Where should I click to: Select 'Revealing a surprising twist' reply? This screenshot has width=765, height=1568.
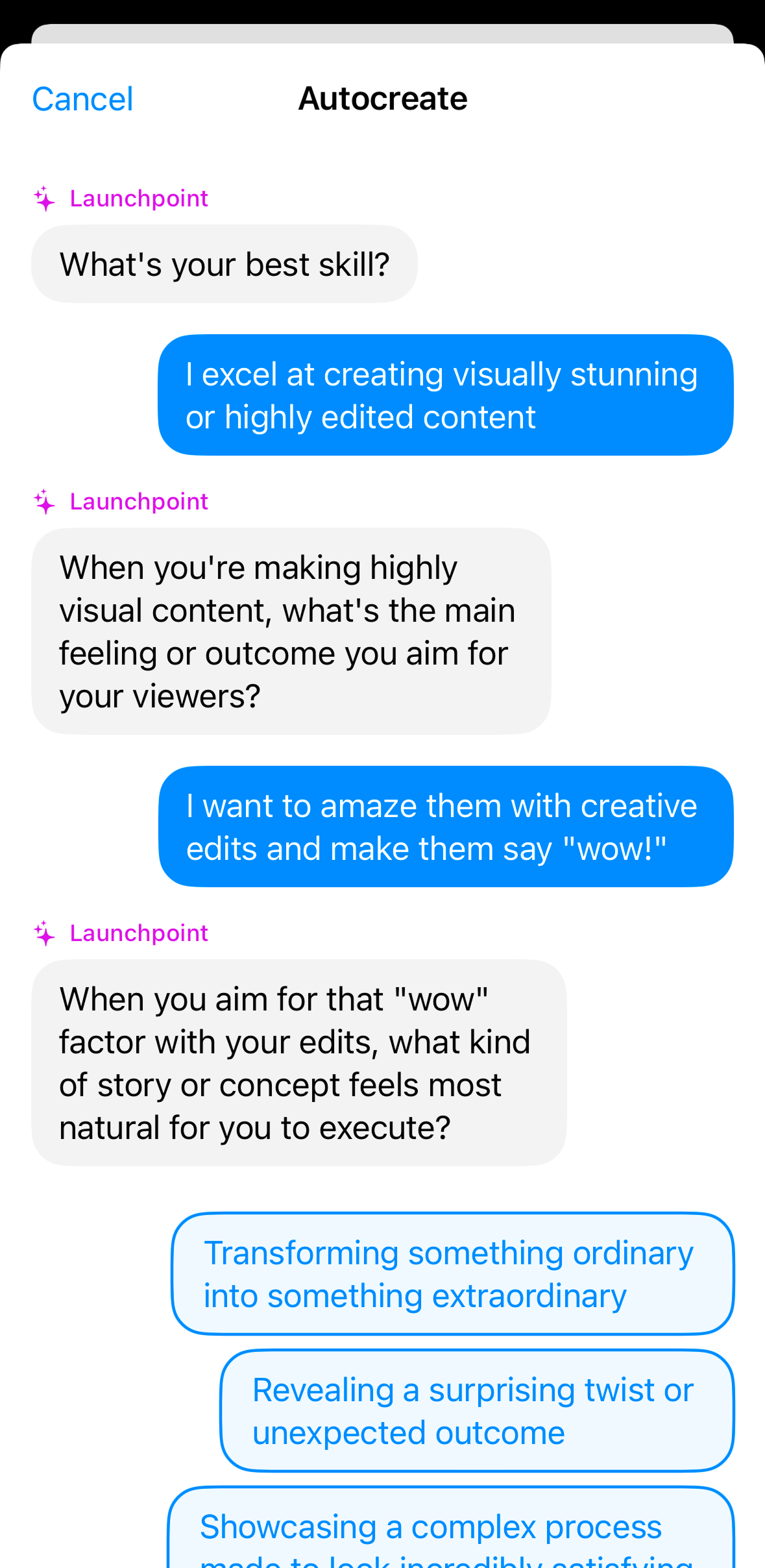[x=477, y=1411]
